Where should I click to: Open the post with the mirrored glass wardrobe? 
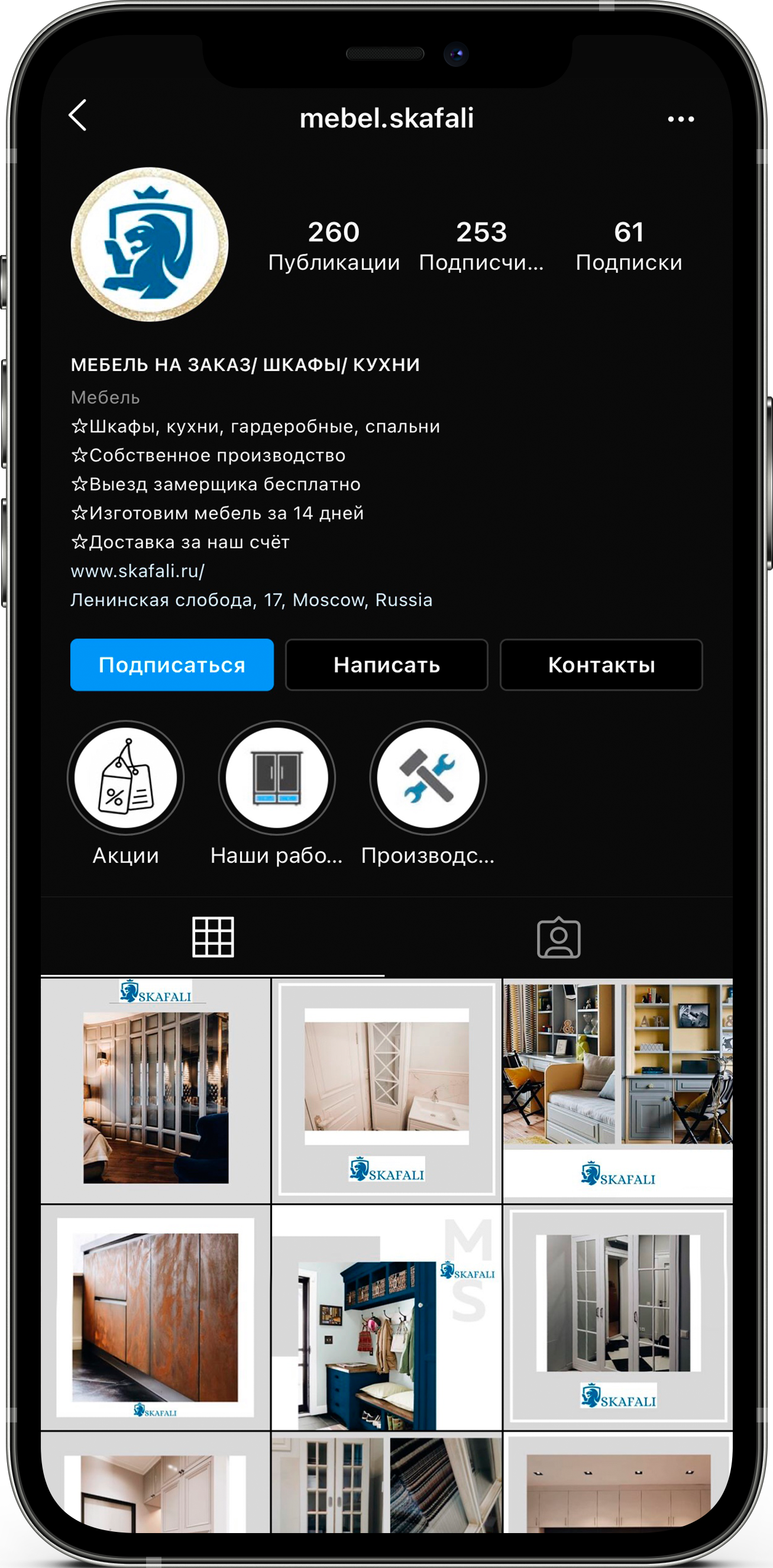tap(155, 1089)
